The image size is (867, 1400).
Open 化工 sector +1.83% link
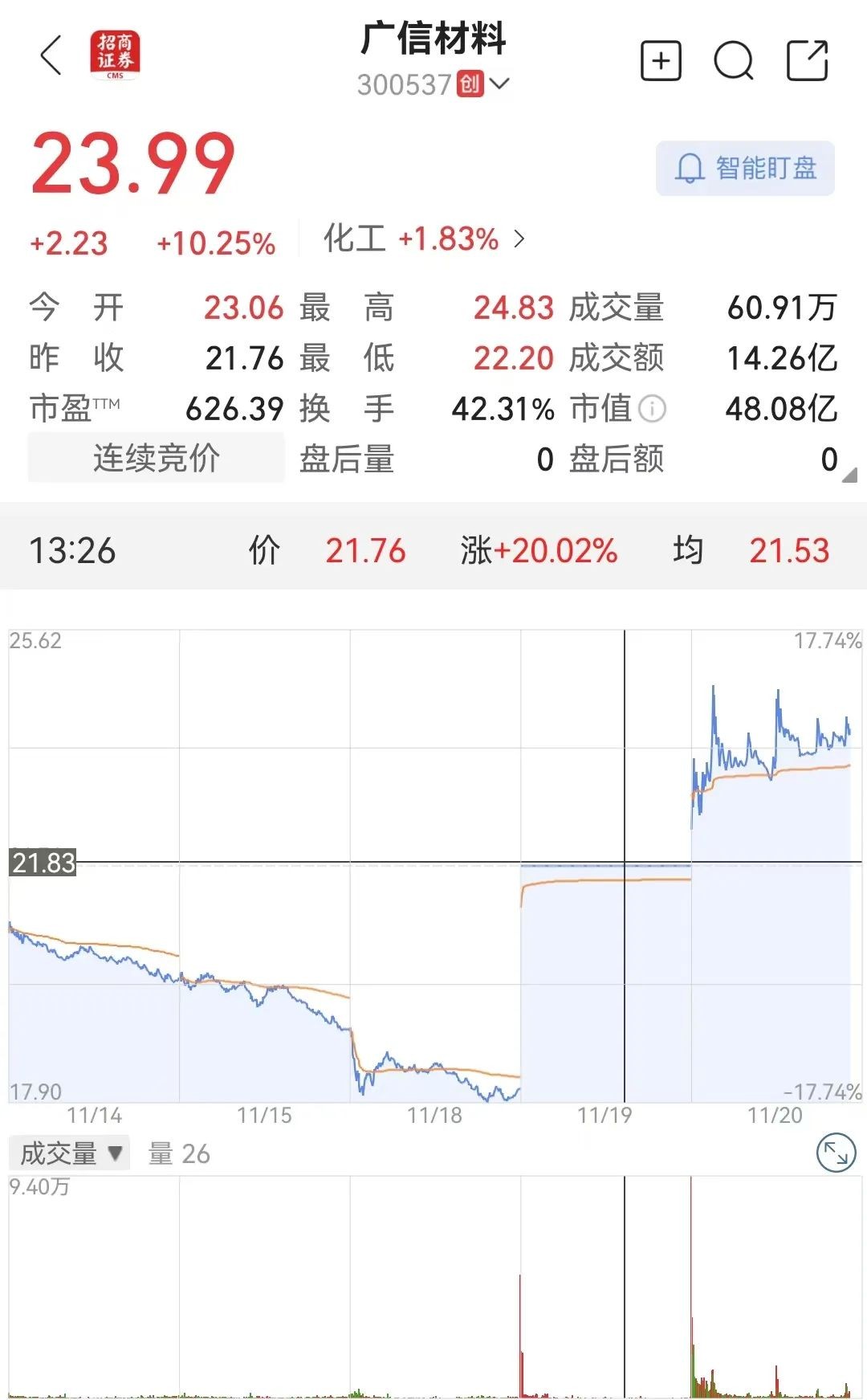click(424, 239)
